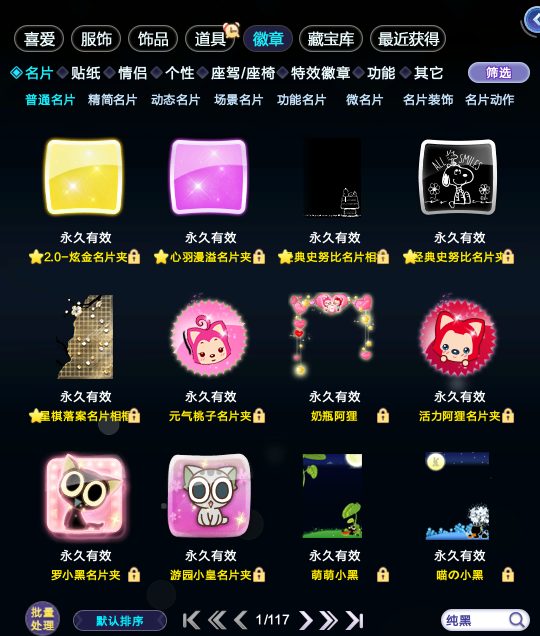Image resolution: width=540 pixels, height=636 pixels.
Task: Go to the next page arrow
Action: [x=305, y=620]
